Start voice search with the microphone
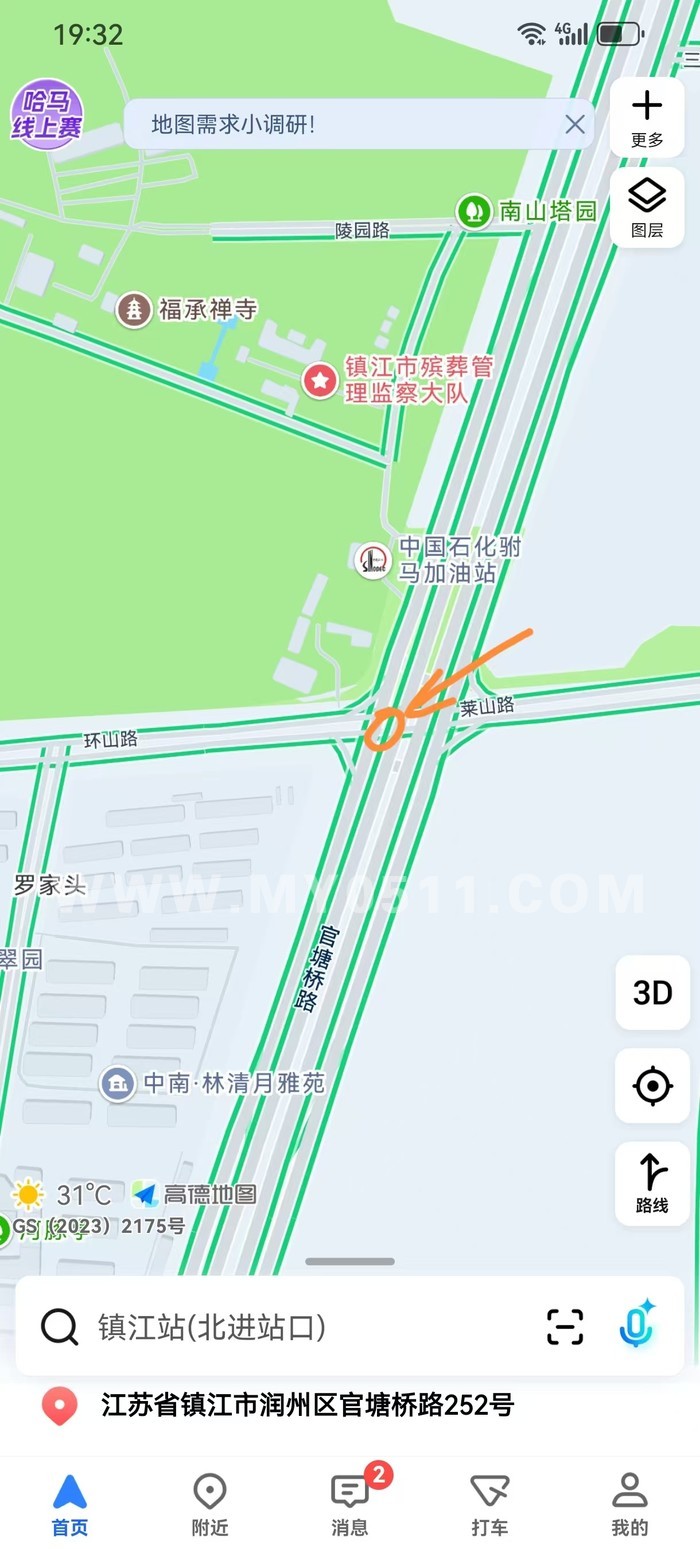Image resolution: width=700 pixels, height=1549 pixels. pyautogui.click(x=636, y=1325)
